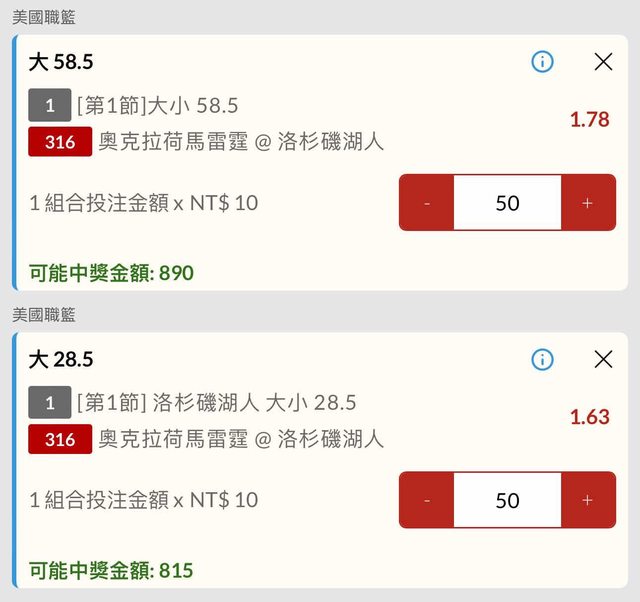This screenshot has width=640, height=602.
Task: Show info for the 大 28.5 bet
Action: tap(542, 359)
